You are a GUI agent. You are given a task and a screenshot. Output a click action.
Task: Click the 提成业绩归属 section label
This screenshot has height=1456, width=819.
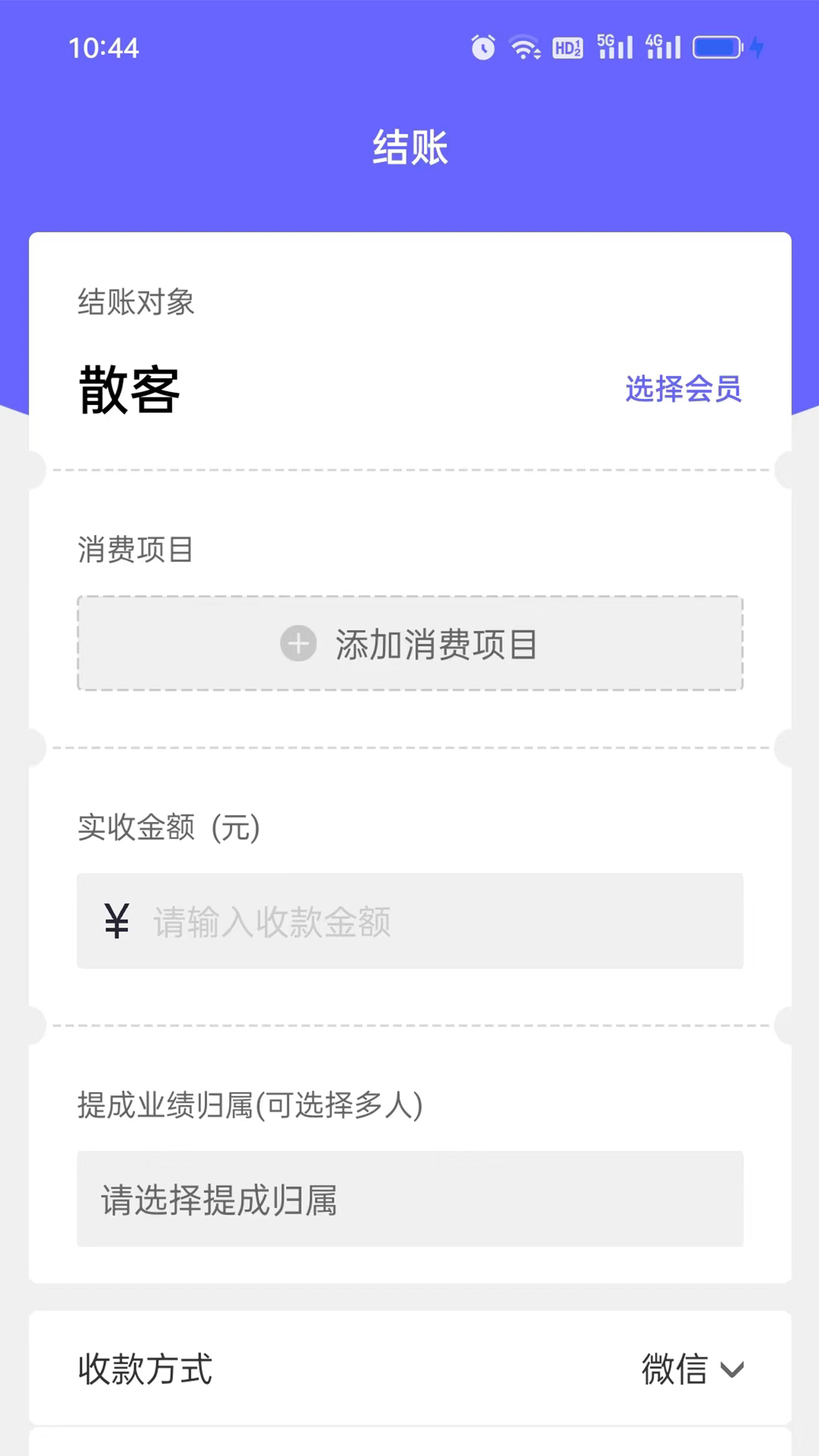250,1106
